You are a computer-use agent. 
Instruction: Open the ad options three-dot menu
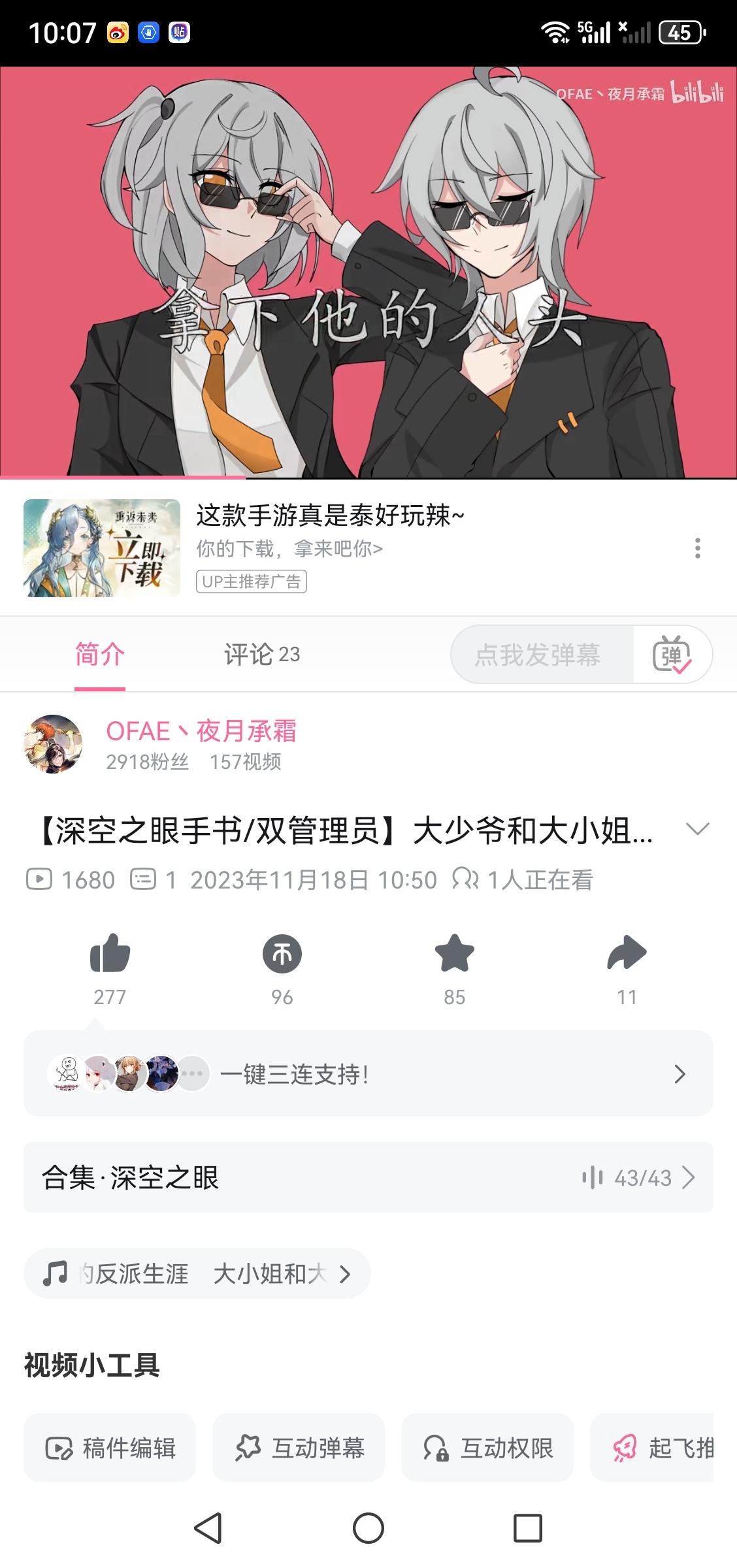[x=698, y=549]
